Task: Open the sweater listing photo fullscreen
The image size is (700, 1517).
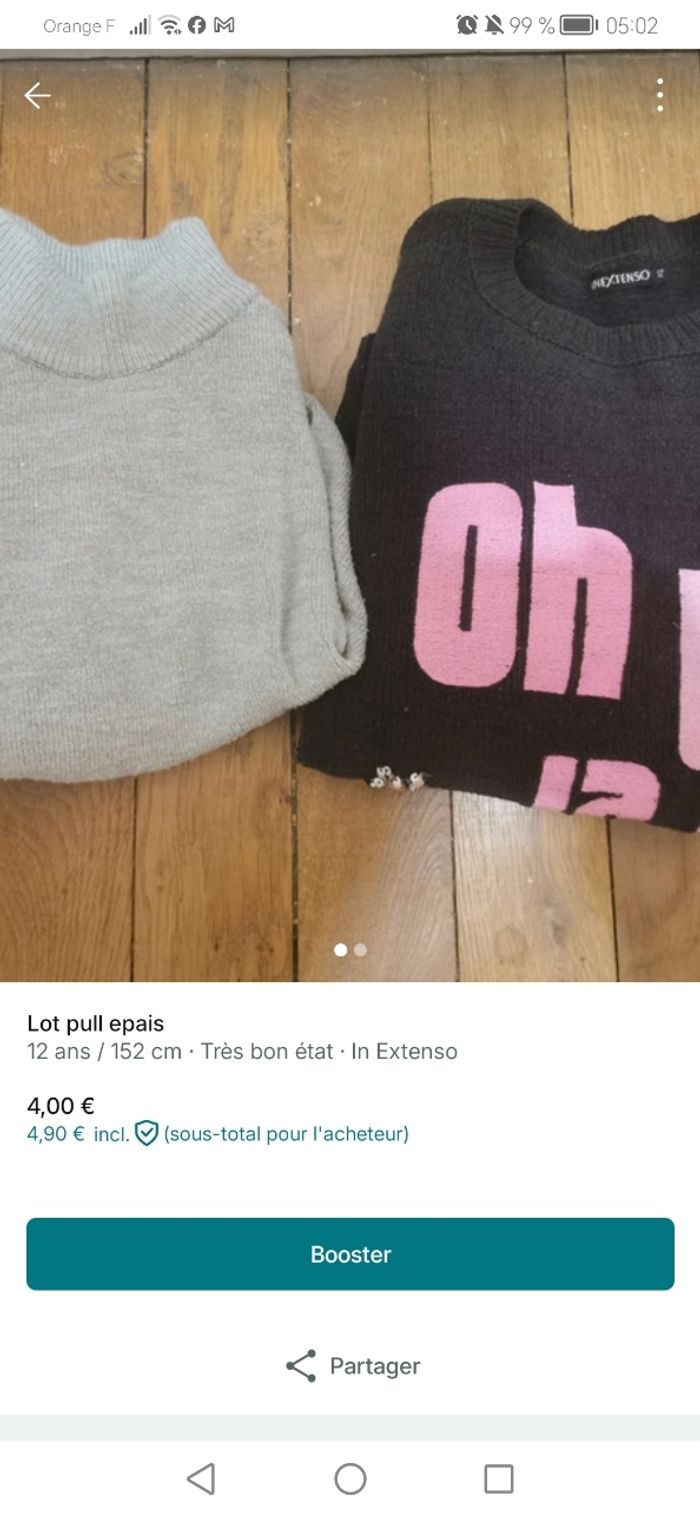Action: pos(350,520)
